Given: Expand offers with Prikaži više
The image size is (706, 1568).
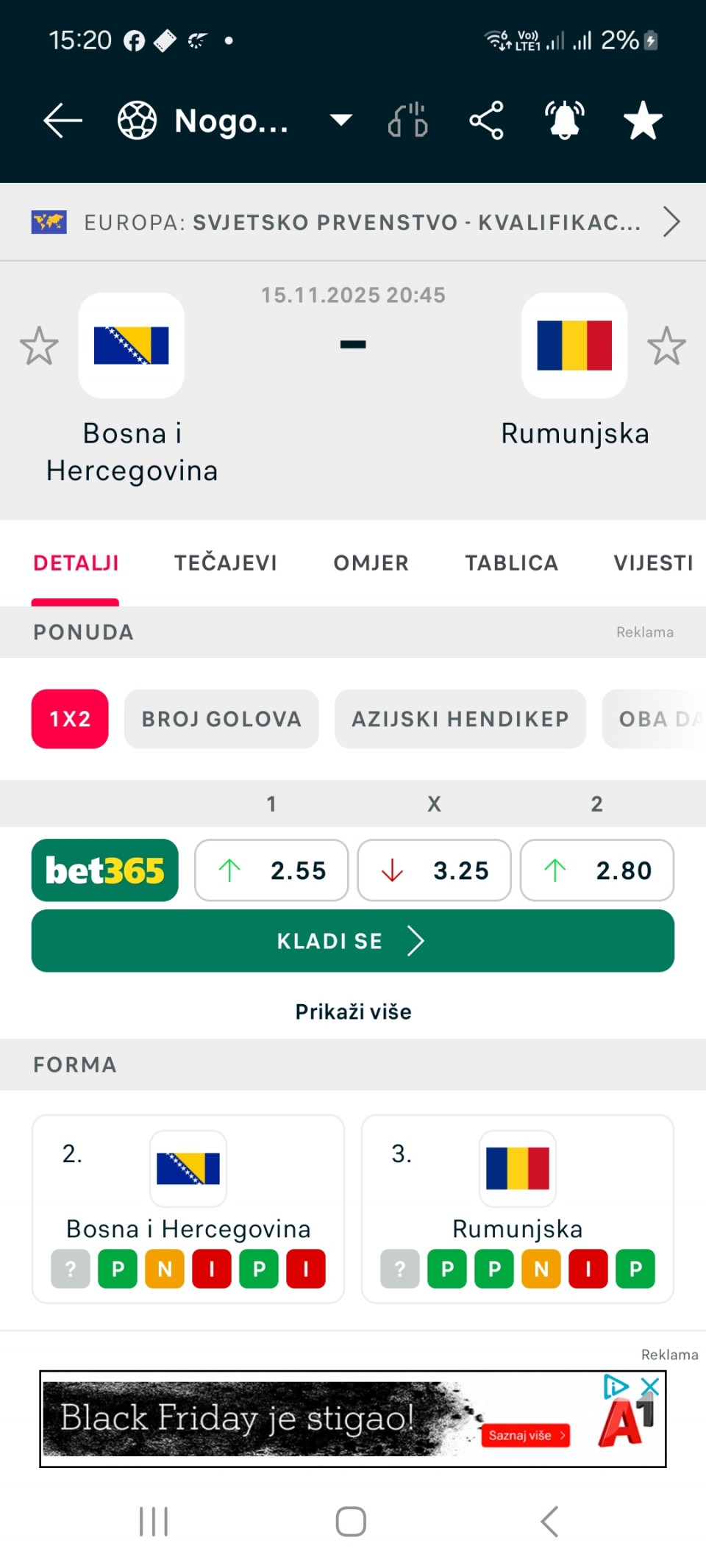Looking at the screenshot, I should click(x=353, y=1012).
